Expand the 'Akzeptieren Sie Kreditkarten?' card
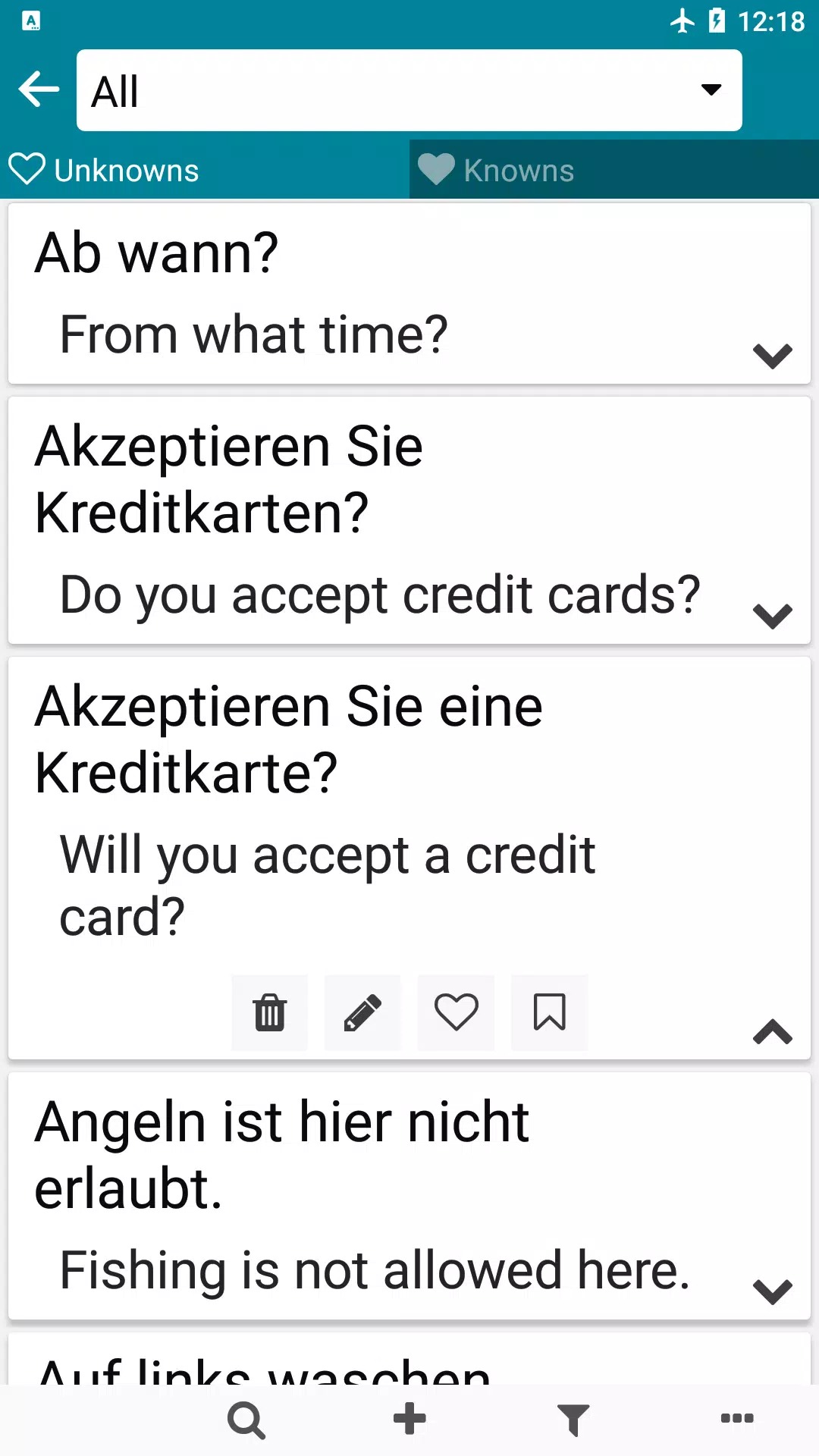 click(772, 615)
